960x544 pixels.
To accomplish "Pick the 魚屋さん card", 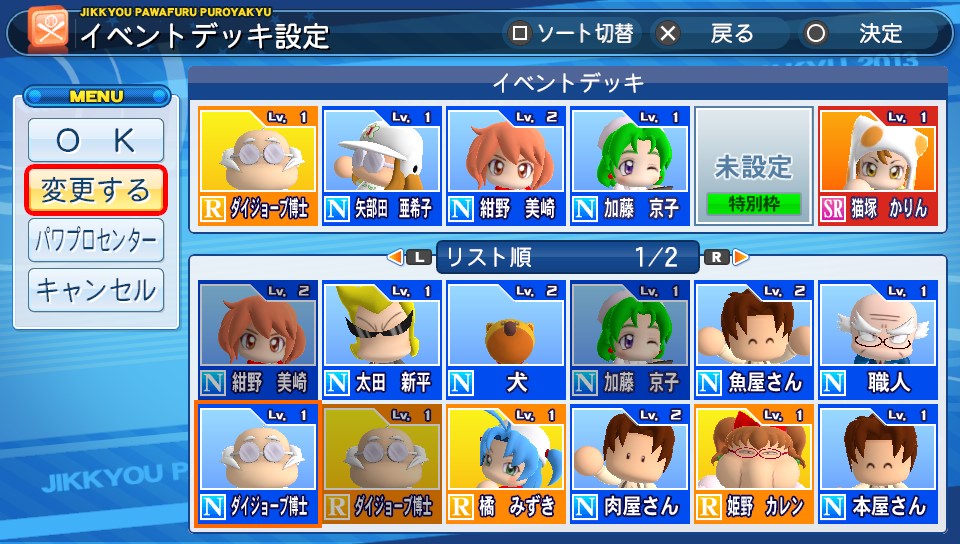I will (x=754, y=338).
